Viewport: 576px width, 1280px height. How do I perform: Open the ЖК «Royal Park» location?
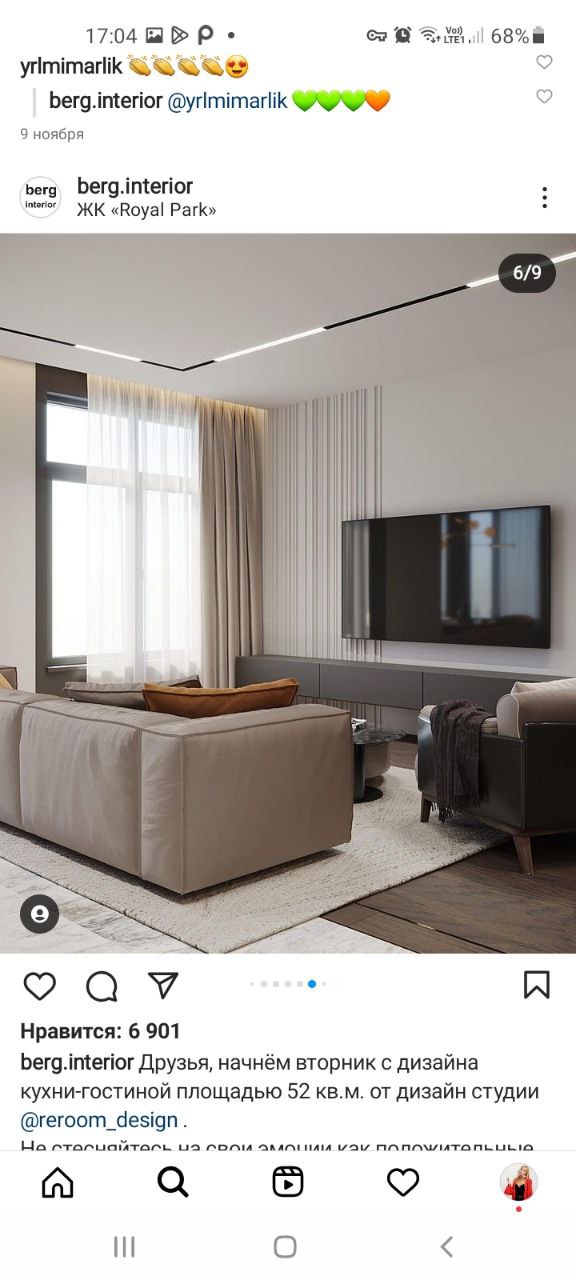tap(147, 210)
